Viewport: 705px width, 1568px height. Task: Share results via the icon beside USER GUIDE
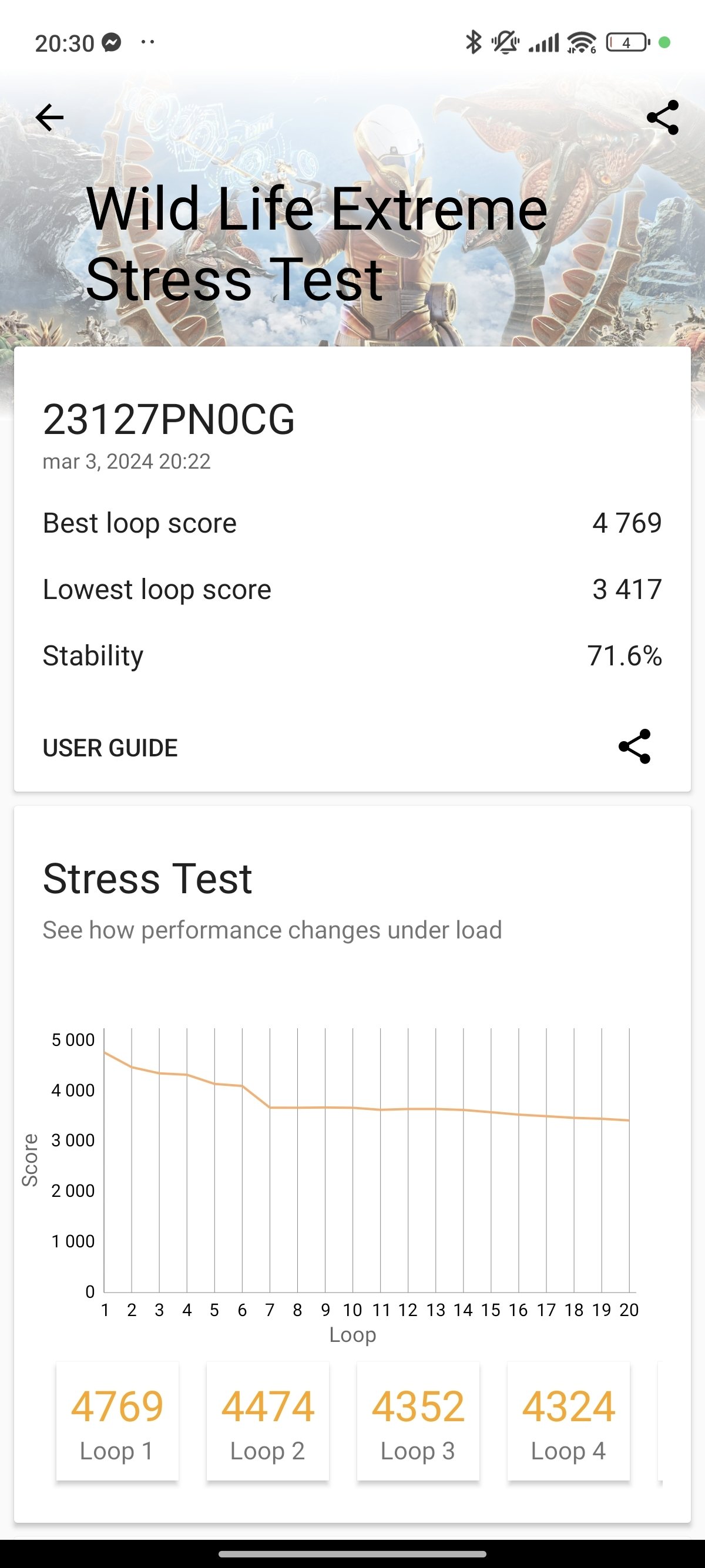click(x=634, y=746)
